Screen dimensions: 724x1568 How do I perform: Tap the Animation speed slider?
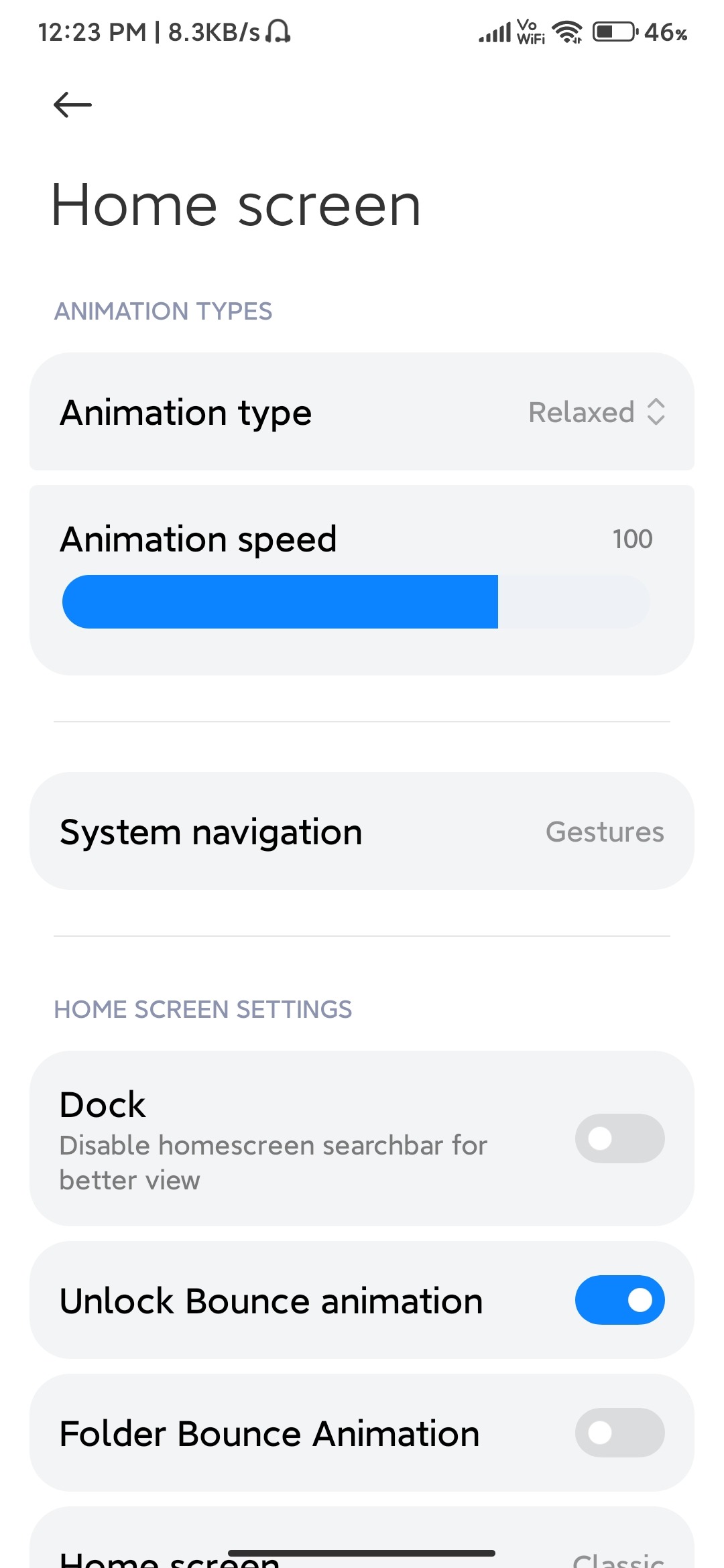(355, 602)
